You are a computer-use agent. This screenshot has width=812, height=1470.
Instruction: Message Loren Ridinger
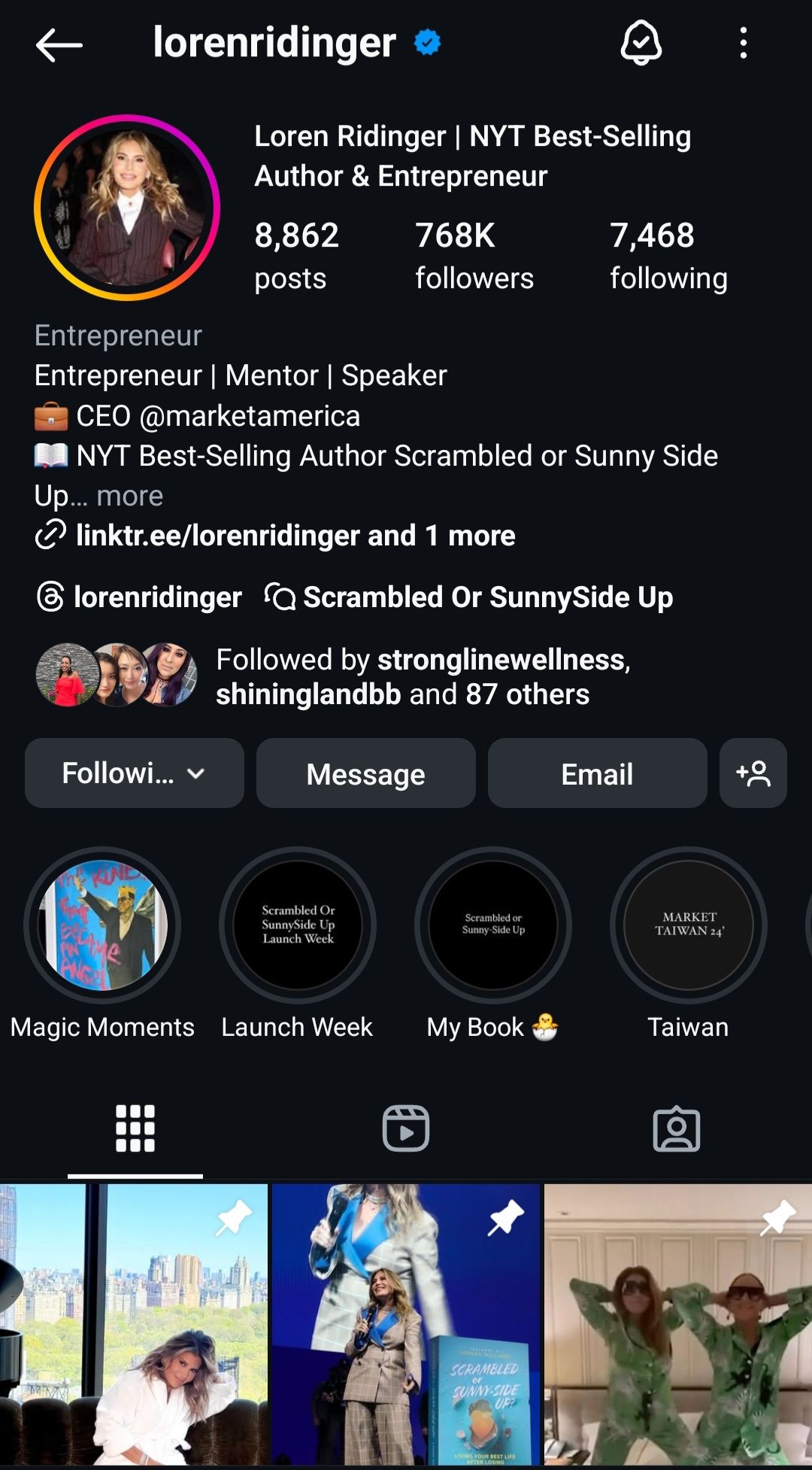pyautogui.click(x=365, y=773)
